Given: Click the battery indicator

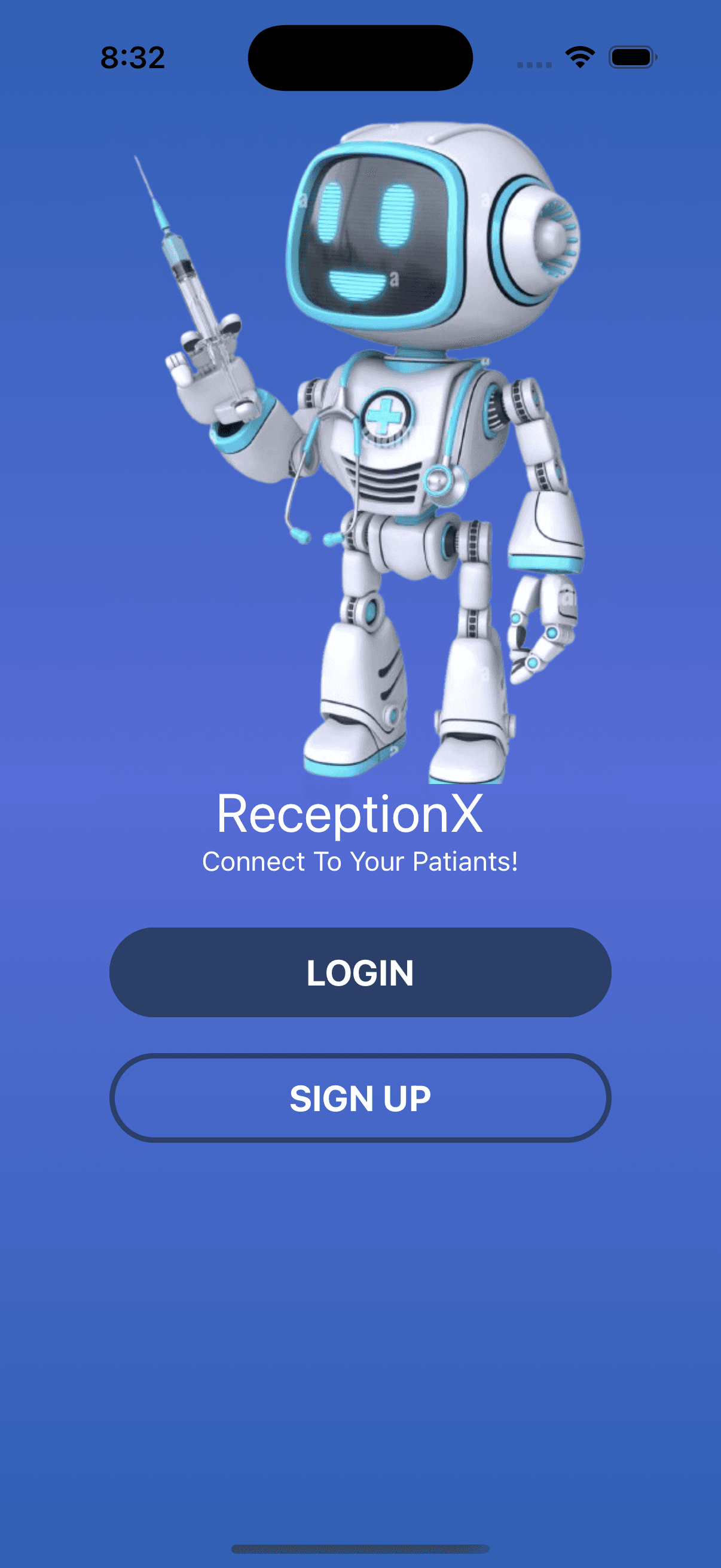Looking at the screenshot, I should [x=631, y=57].
